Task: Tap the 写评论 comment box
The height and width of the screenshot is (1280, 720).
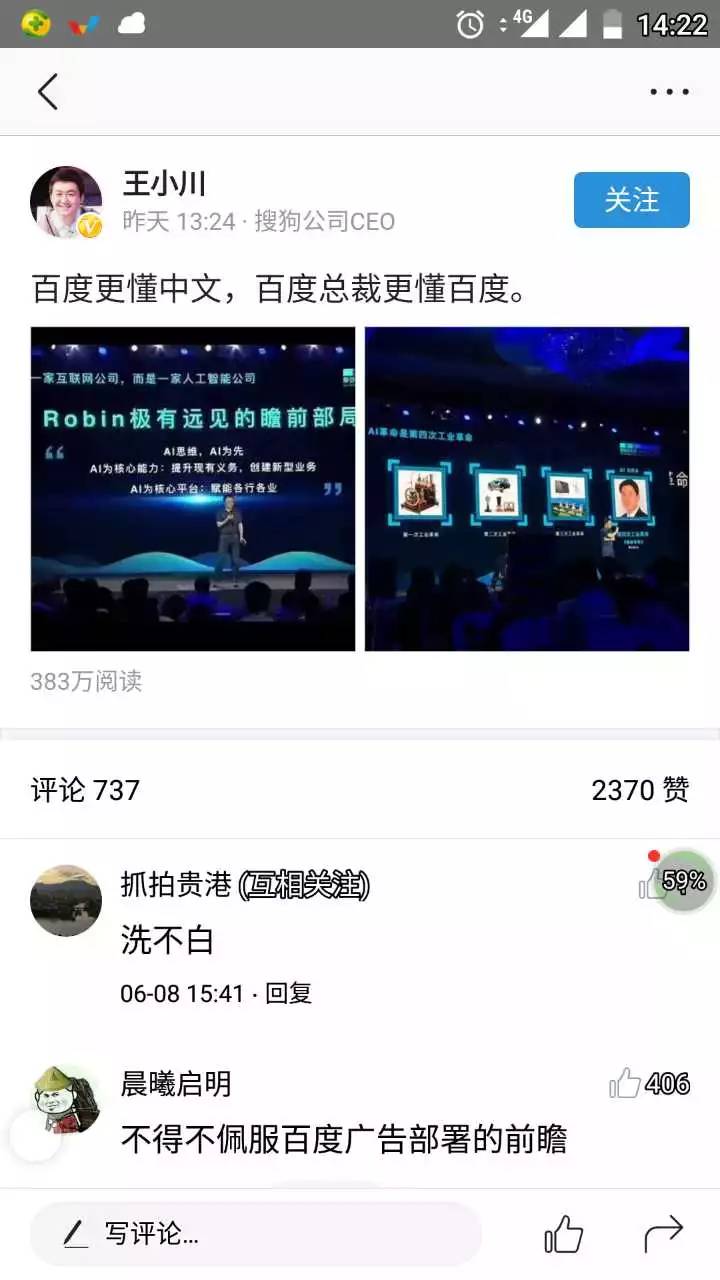Action: (255, 1234)
